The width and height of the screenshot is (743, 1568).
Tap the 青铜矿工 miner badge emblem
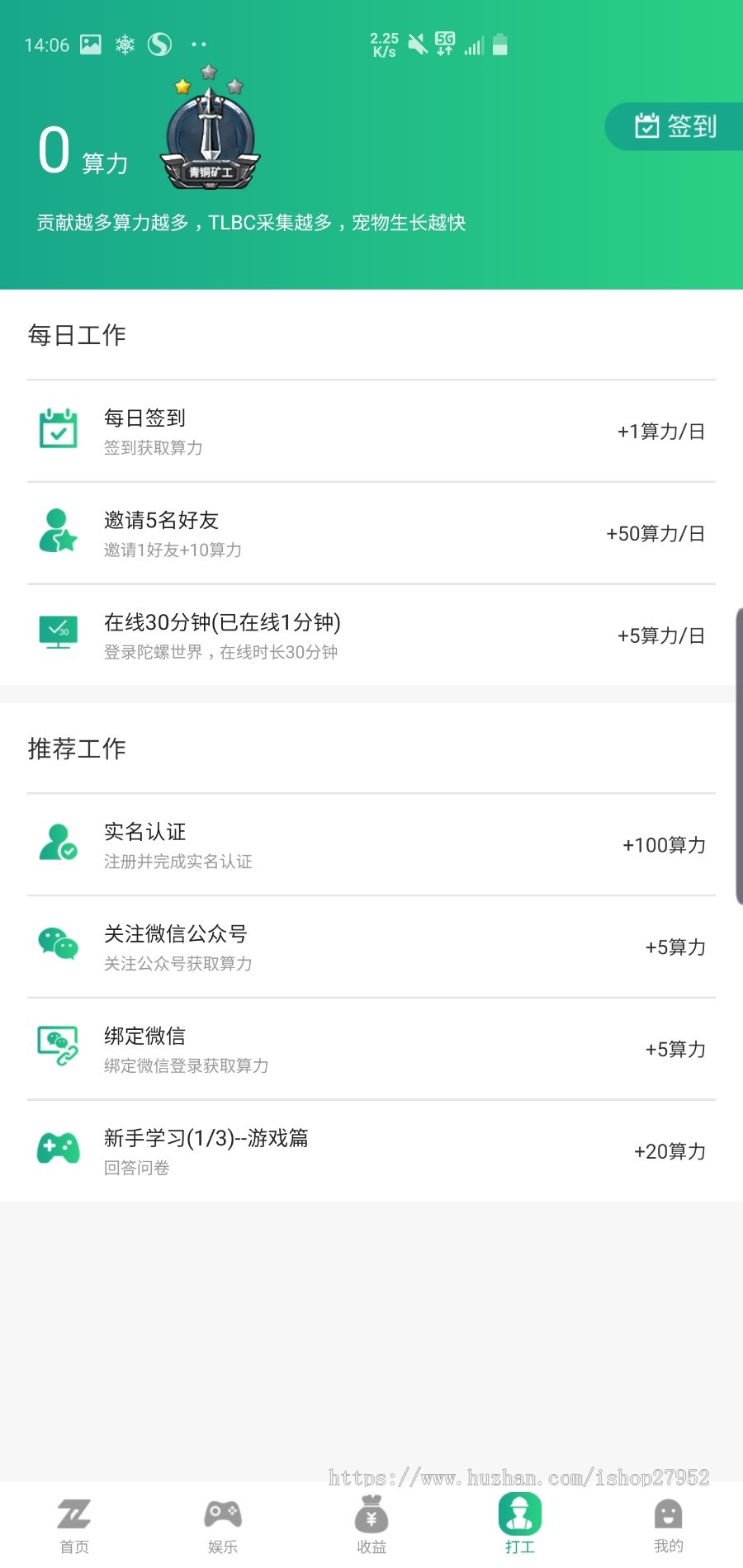point(211,132)
